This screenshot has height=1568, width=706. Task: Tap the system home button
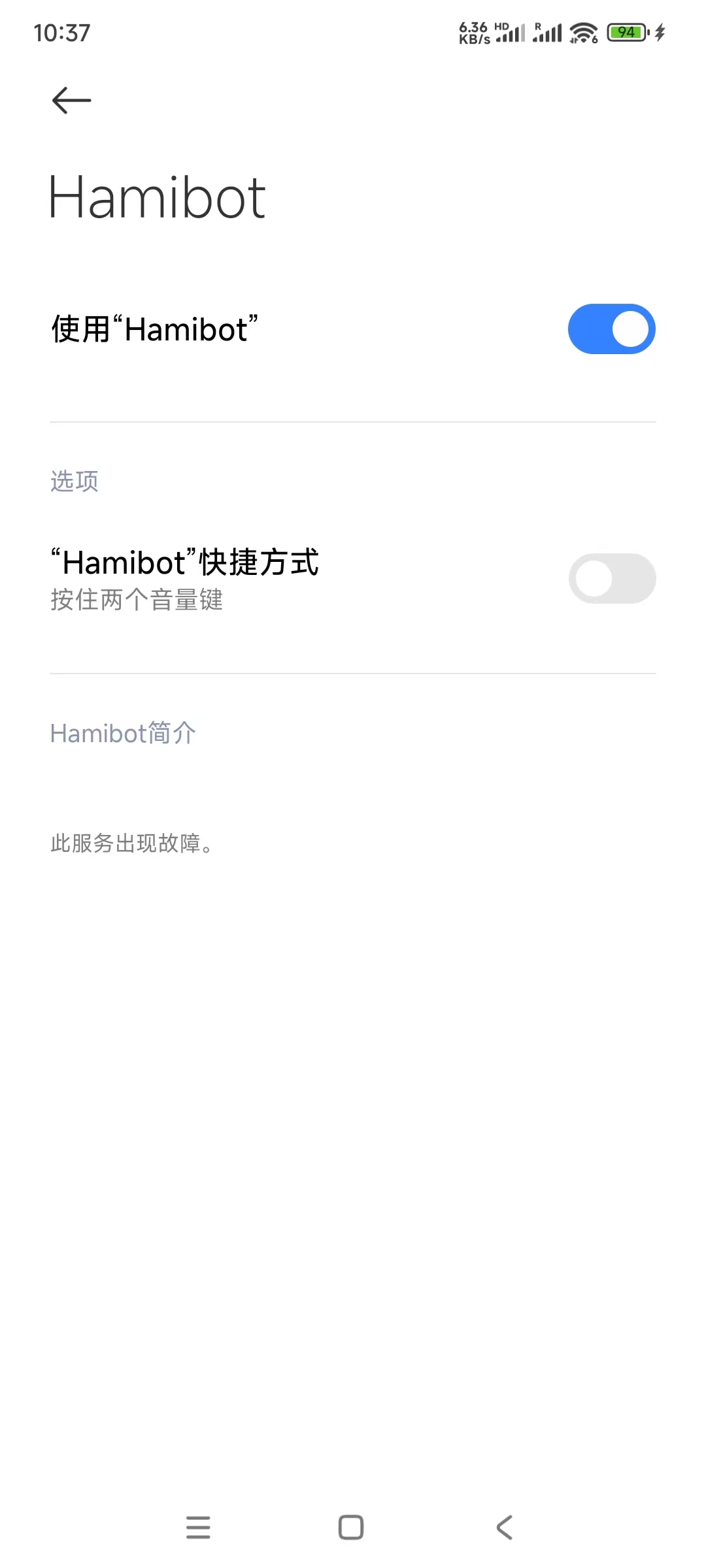pyautogui.click(x=351, y=1527)
